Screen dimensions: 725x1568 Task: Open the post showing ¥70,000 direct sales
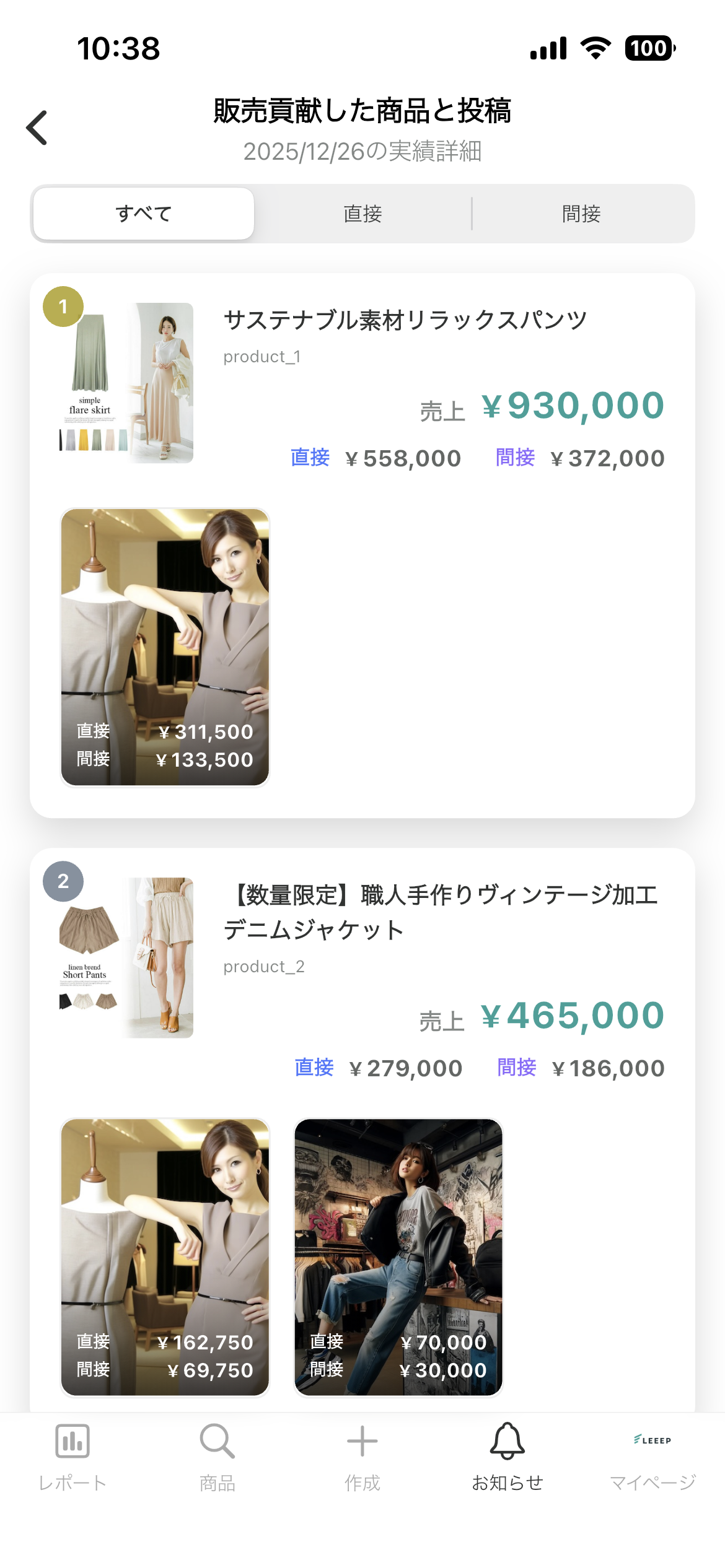[398, 1257]
